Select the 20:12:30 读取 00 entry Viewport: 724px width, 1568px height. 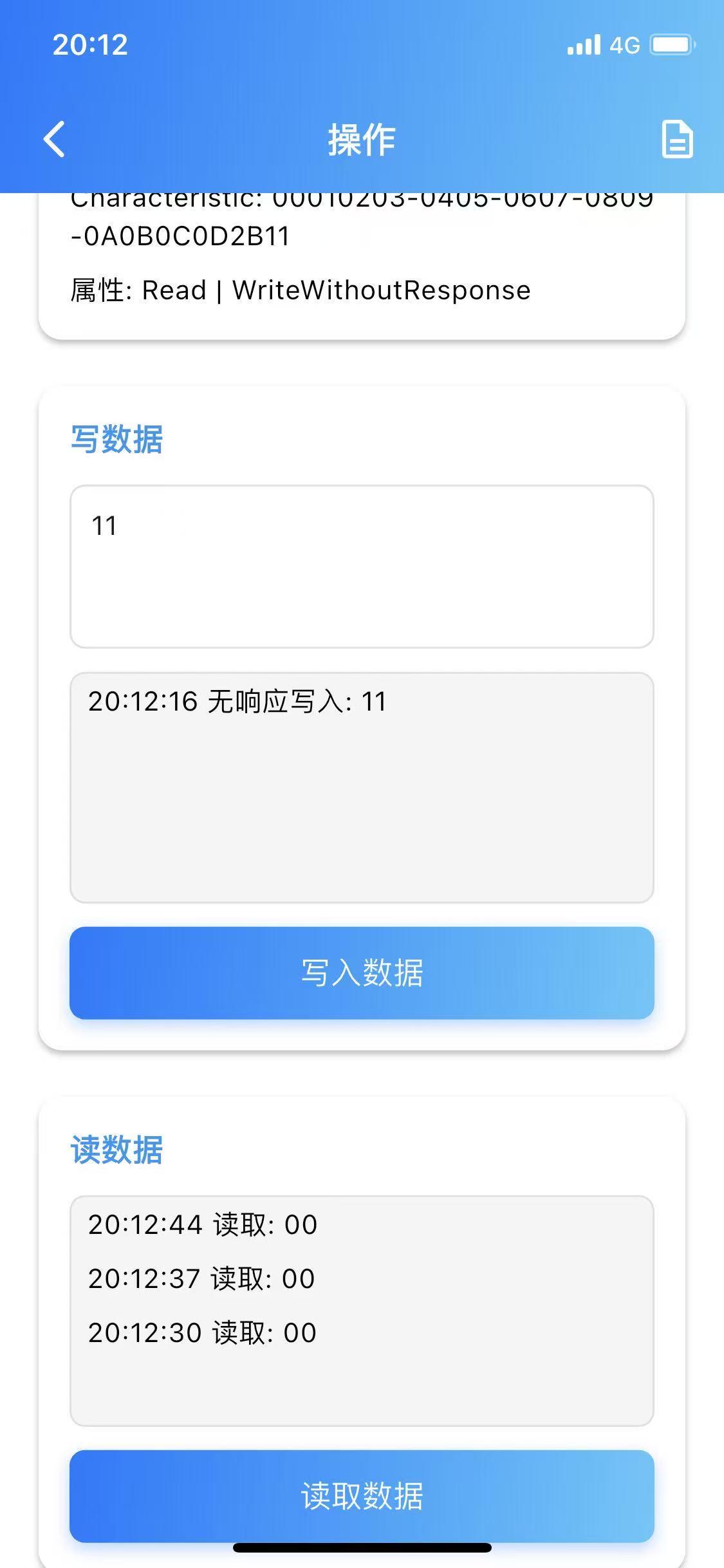[x=201, y=1332]
